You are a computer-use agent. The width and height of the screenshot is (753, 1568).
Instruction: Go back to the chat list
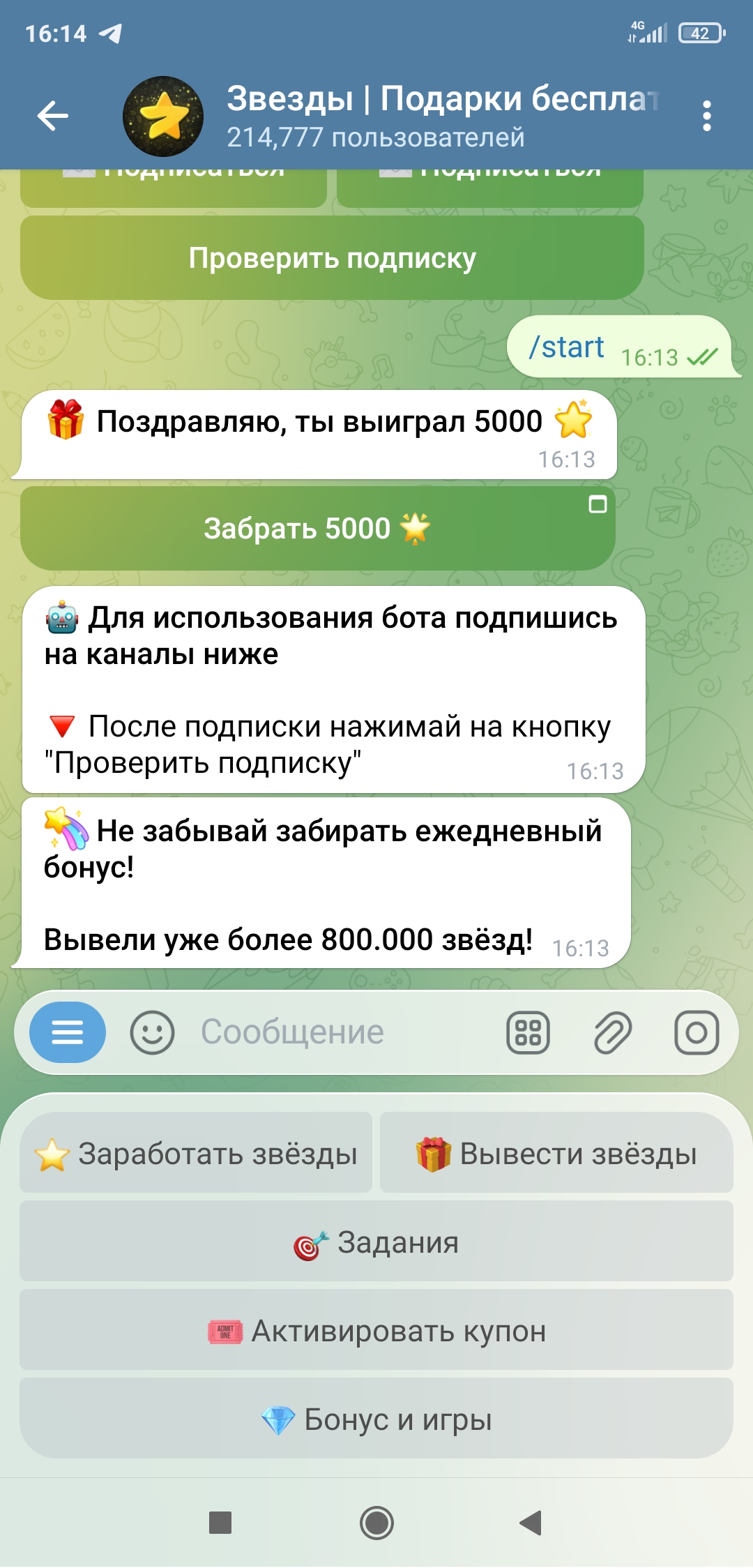click(x=53, y=116)
